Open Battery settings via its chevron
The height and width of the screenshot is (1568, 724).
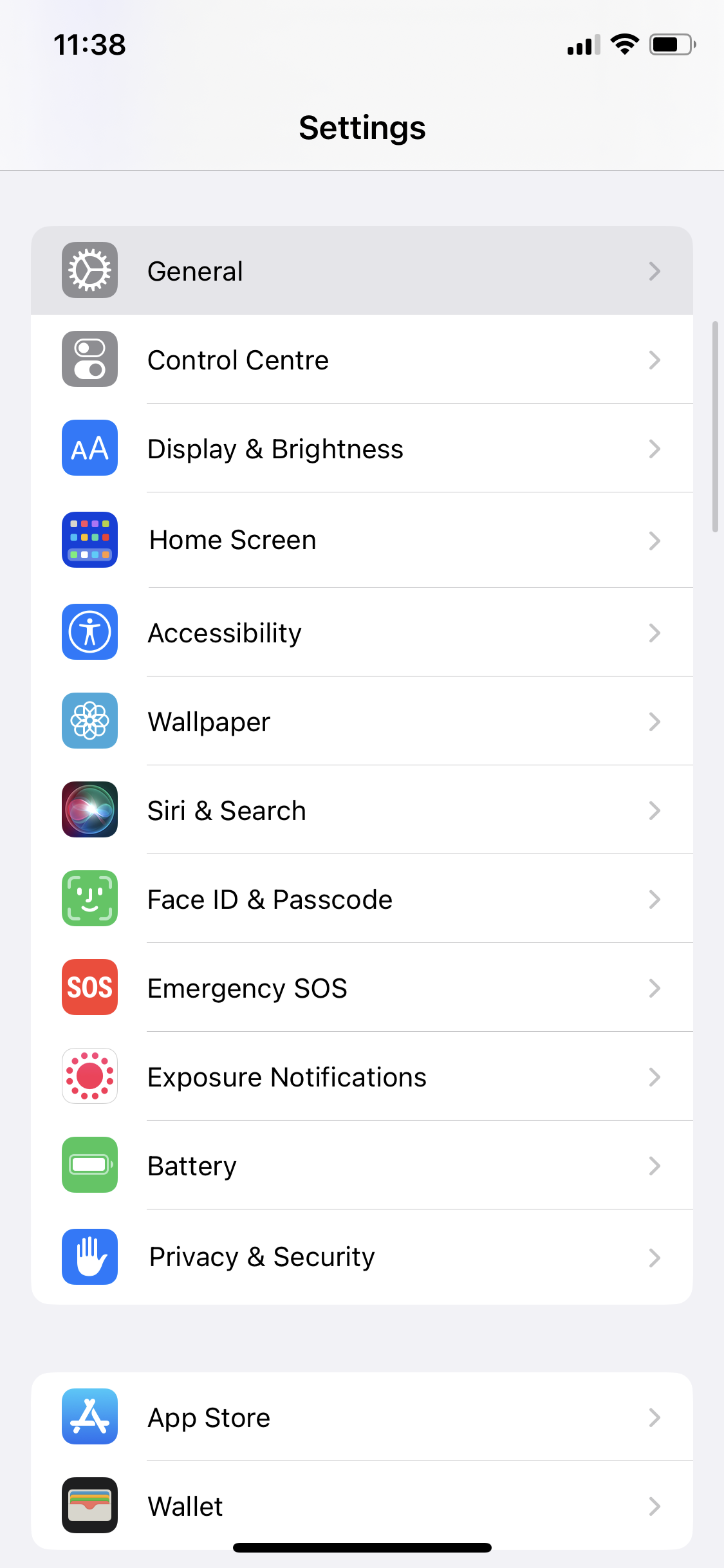point(655,1165)
